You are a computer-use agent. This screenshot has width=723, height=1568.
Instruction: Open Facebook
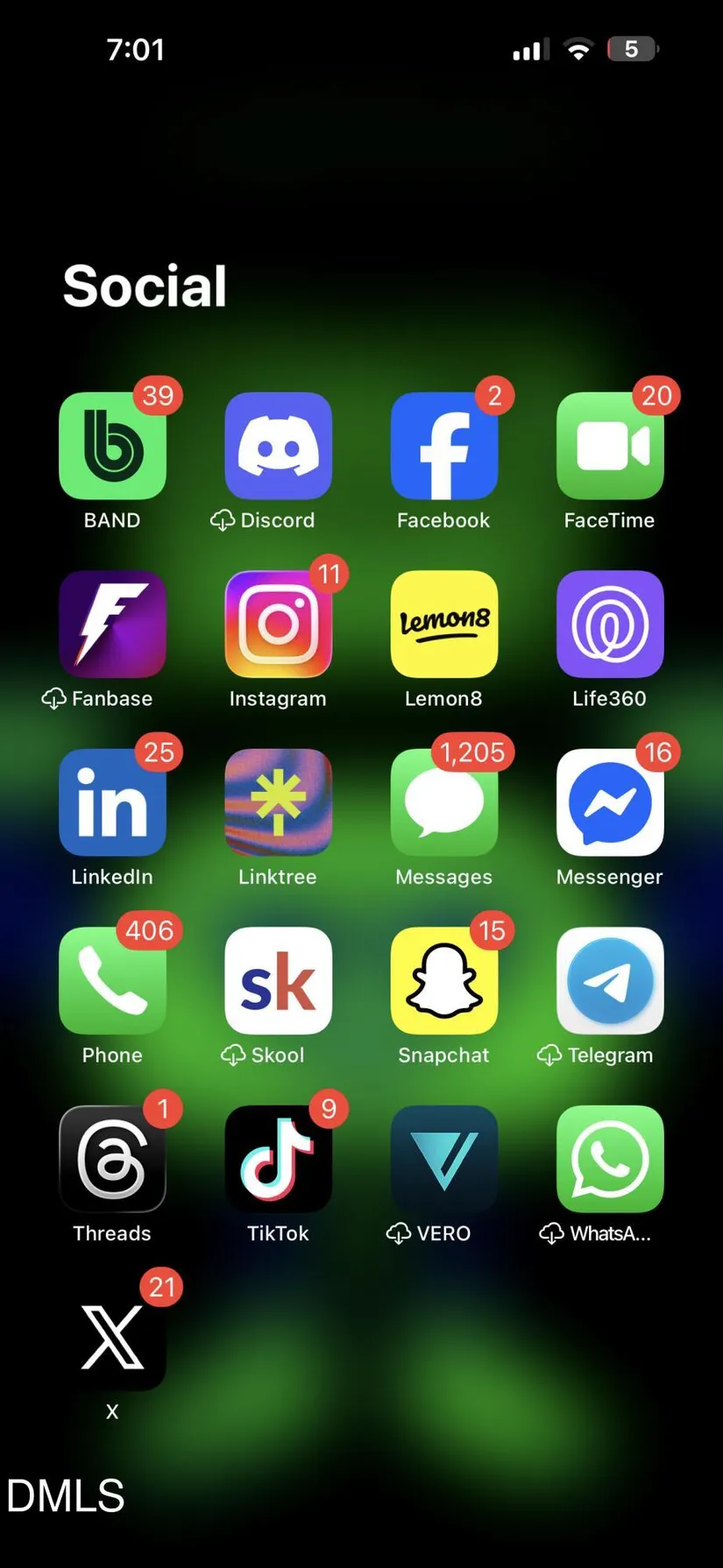[x=444, y=446]
